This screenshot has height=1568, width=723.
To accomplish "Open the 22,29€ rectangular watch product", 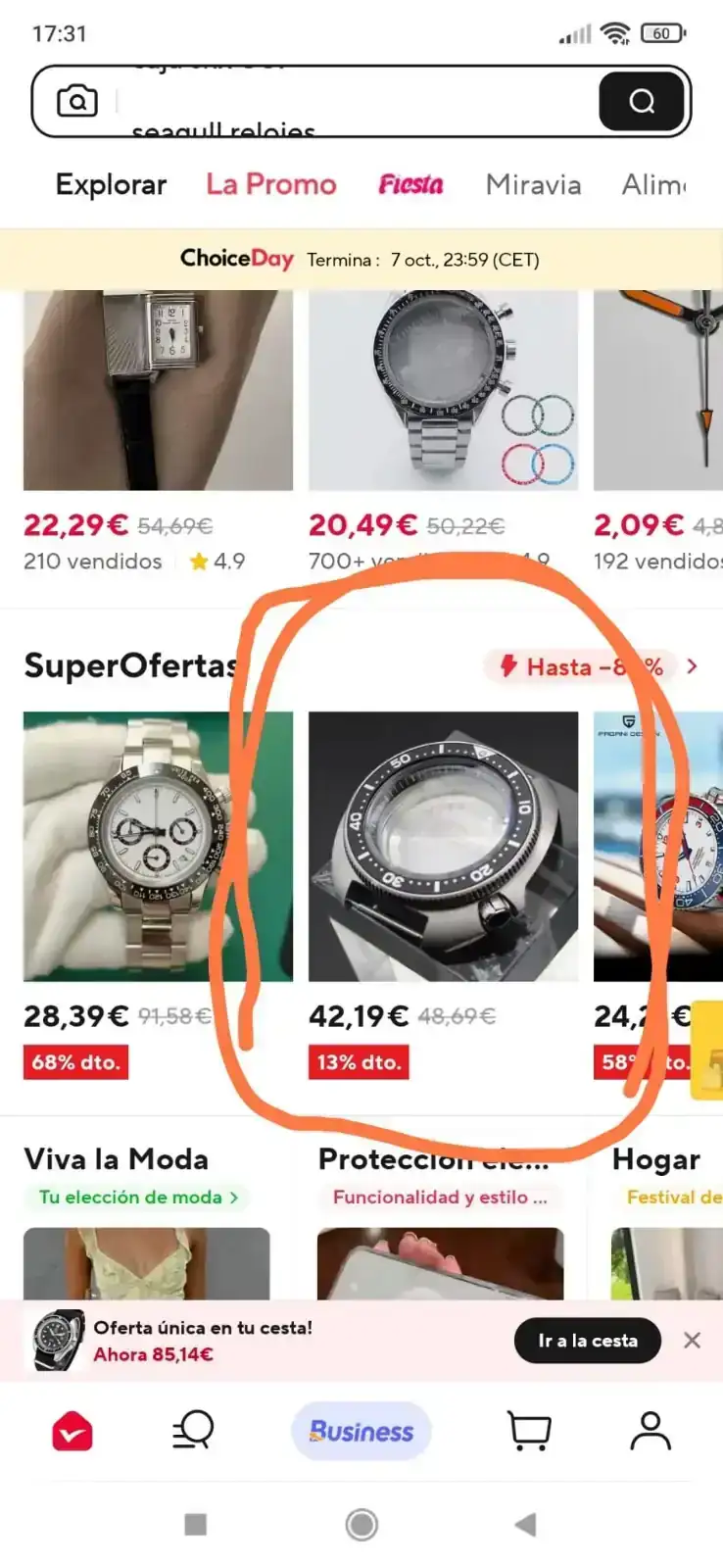I will pyautogui.click(x=158, y=392).
